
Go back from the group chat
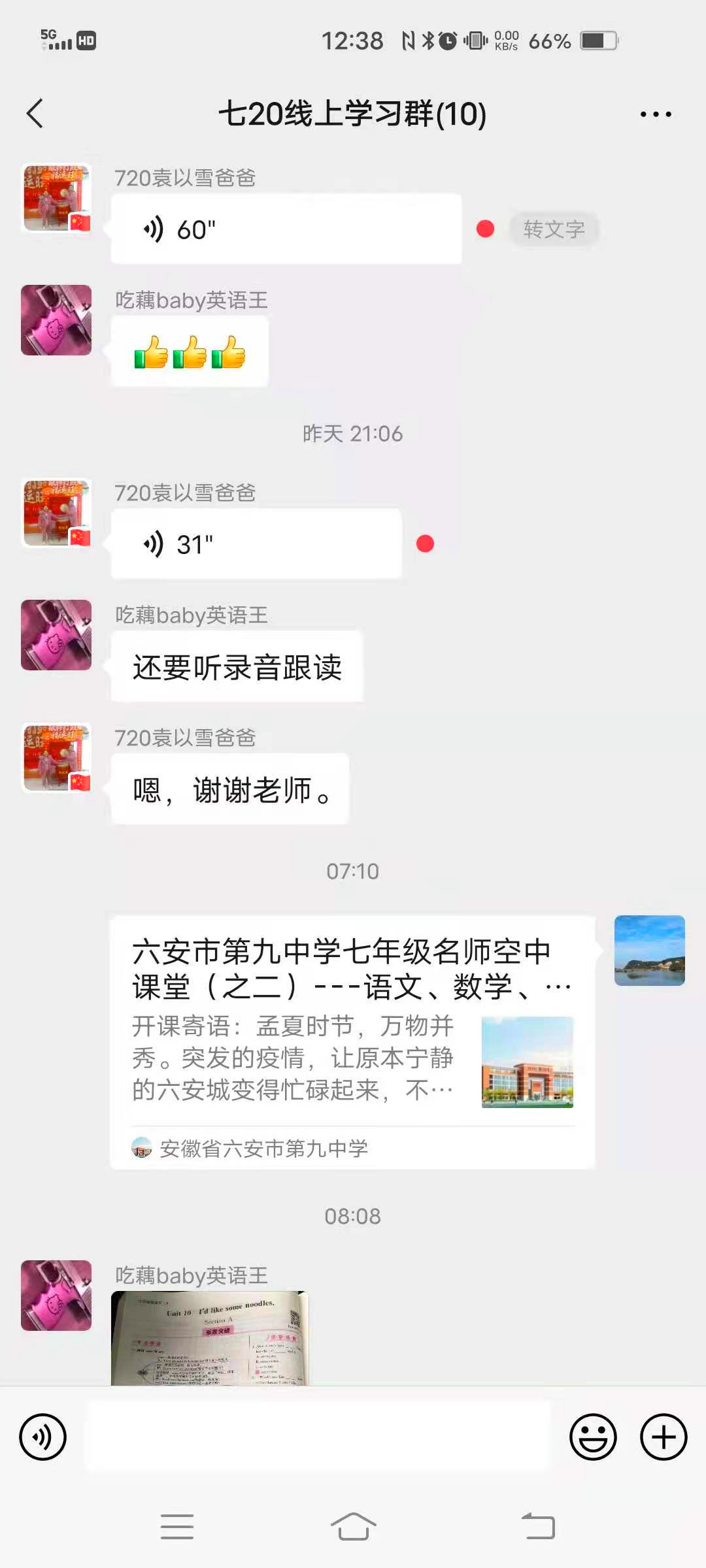[35, 114]
